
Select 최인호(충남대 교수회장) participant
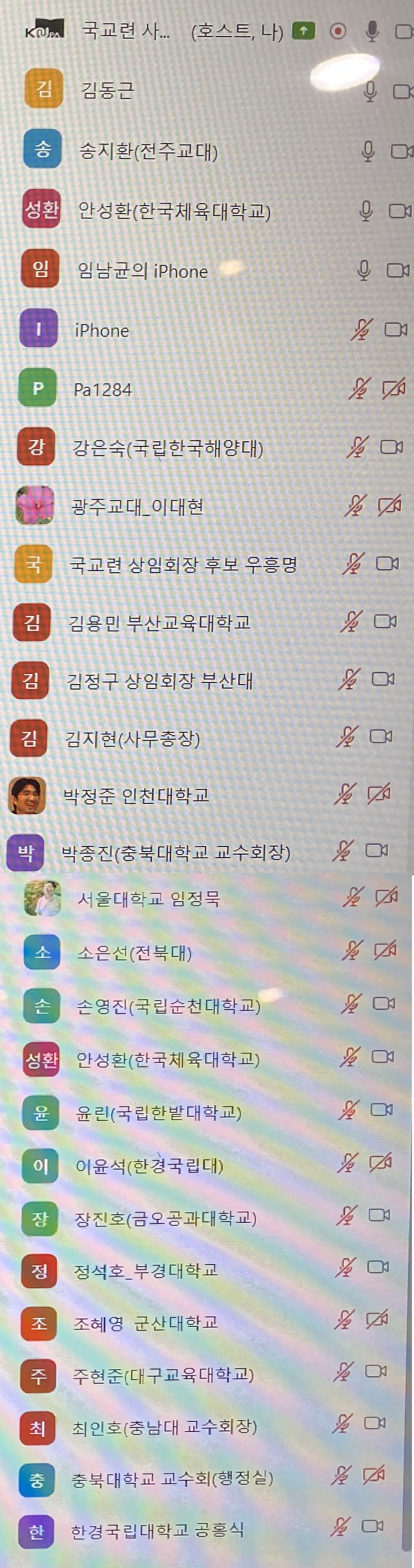[x=164, y=1426]
